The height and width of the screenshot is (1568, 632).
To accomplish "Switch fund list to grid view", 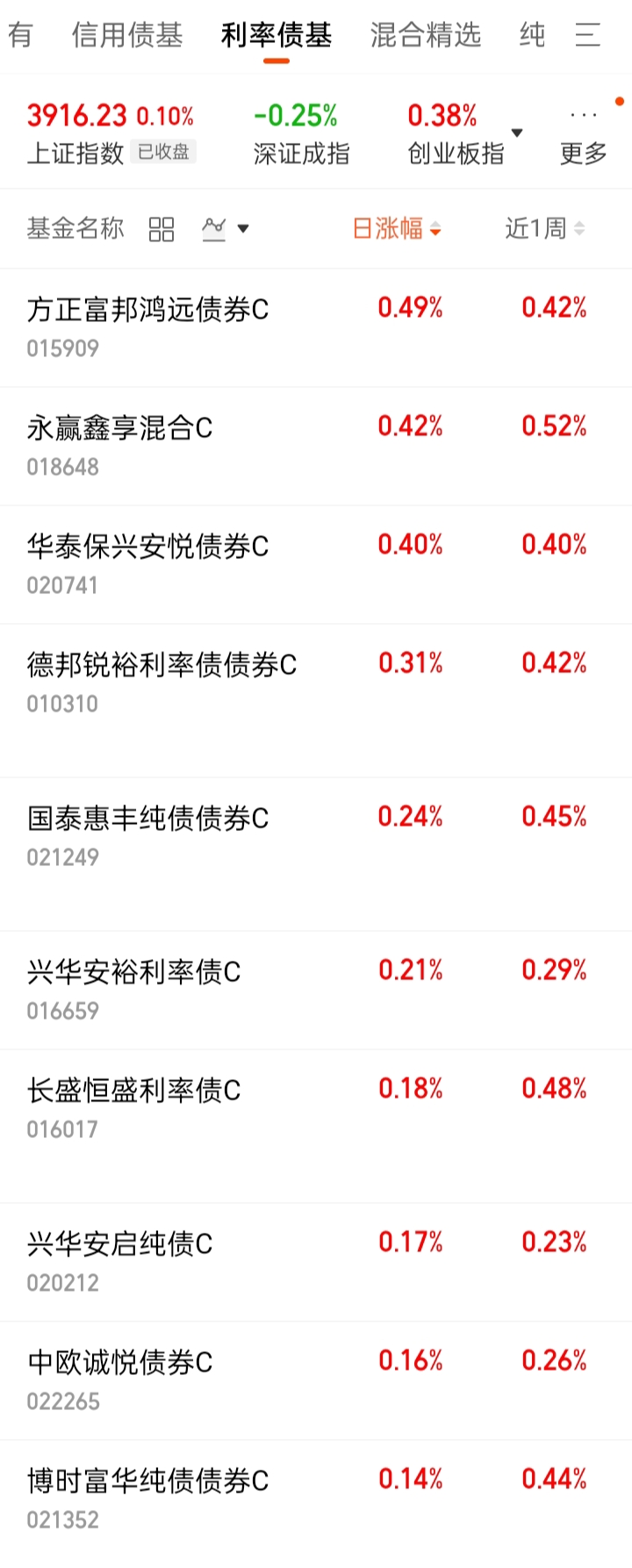I will 162,230.
